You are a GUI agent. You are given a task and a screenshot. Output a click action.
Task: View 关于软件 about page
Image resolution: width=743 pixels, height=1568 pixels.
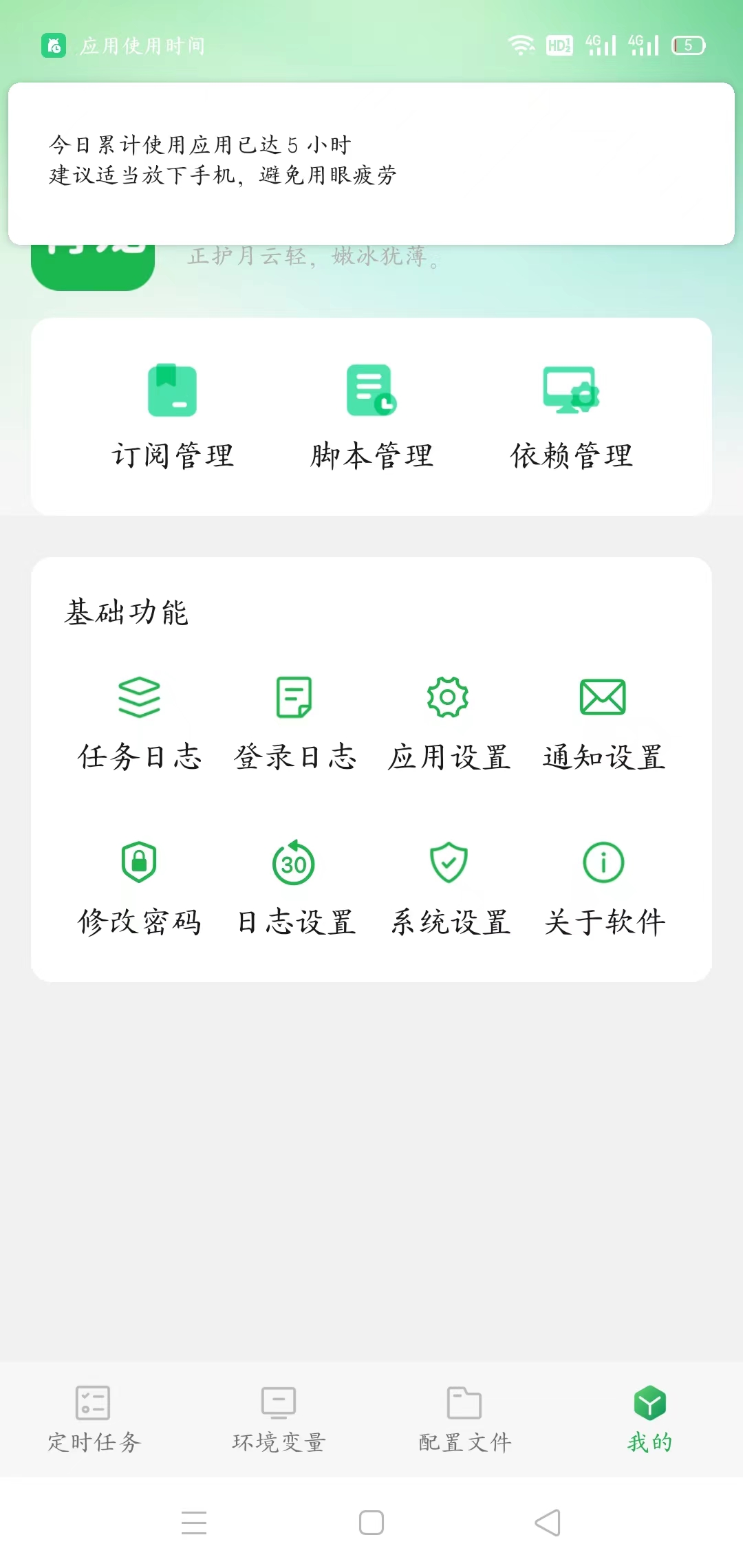click(x=603, y=887)
